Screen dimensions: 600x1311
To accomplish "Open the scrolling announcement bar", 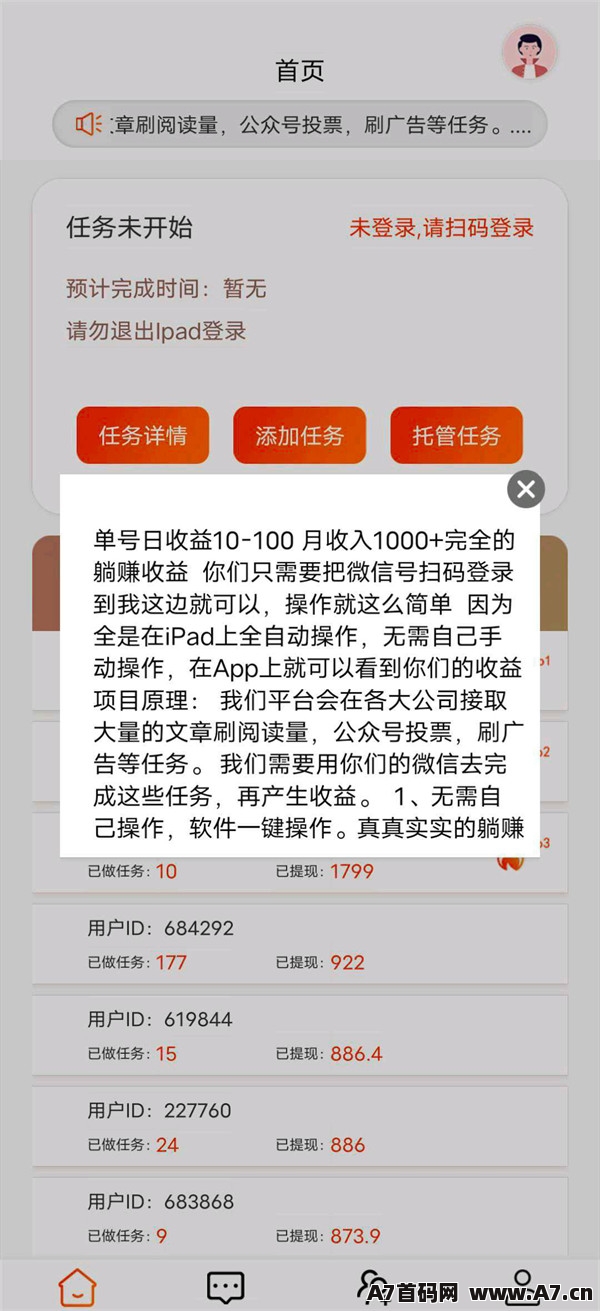I will pyautogui.click(x=300, y=125).
